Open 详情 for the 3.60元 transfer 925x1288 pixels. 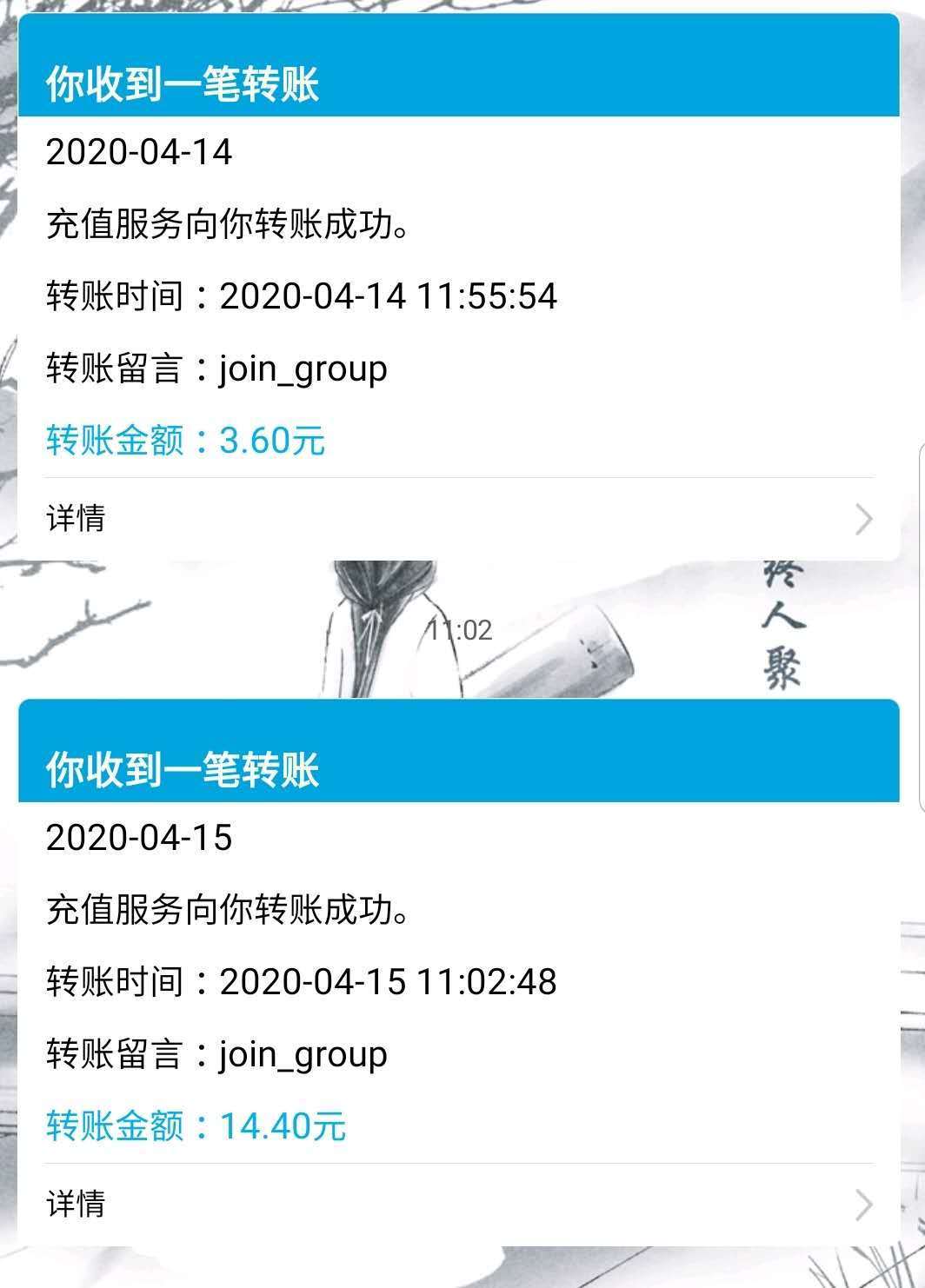(458, 519)
